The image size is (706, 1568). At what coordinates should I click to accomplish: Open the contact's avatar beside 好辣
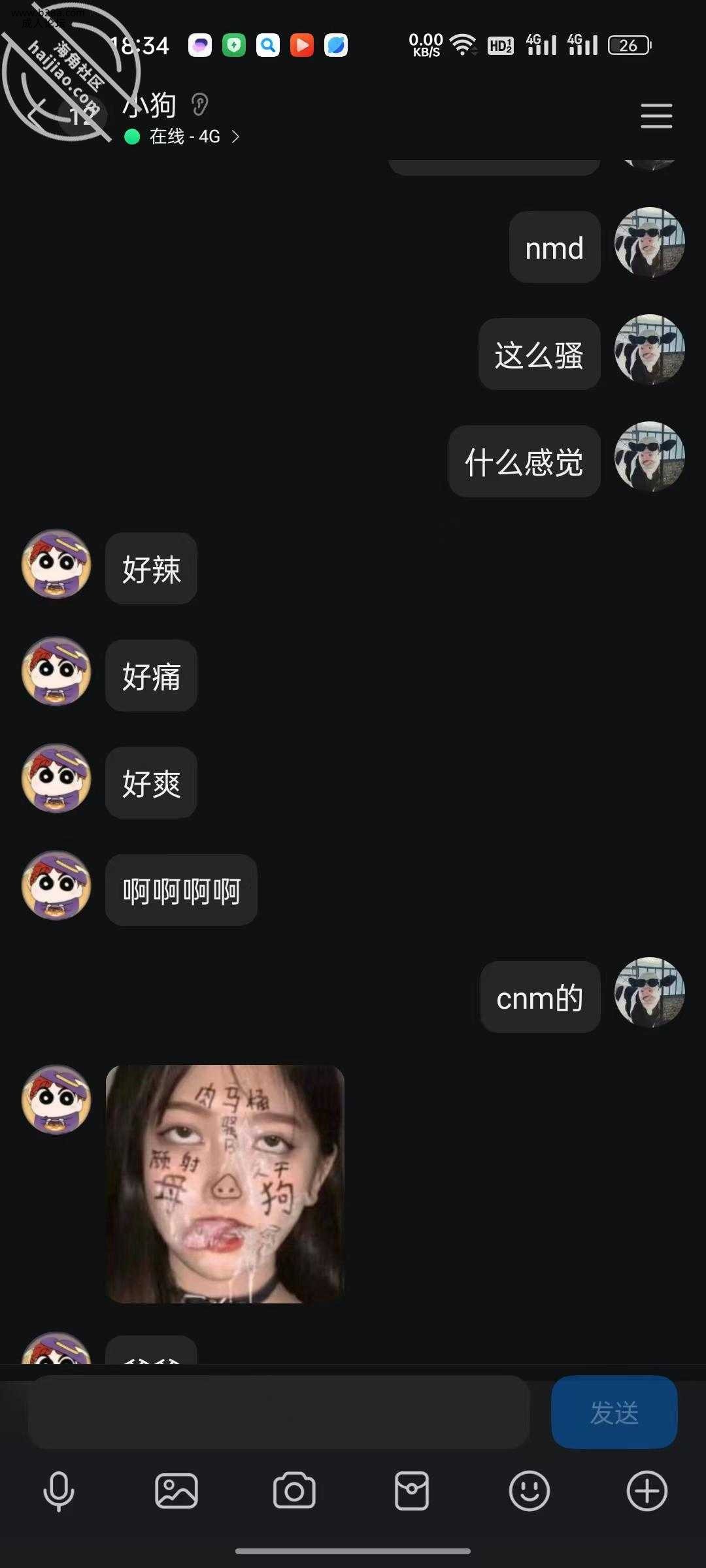coord(56,564)
